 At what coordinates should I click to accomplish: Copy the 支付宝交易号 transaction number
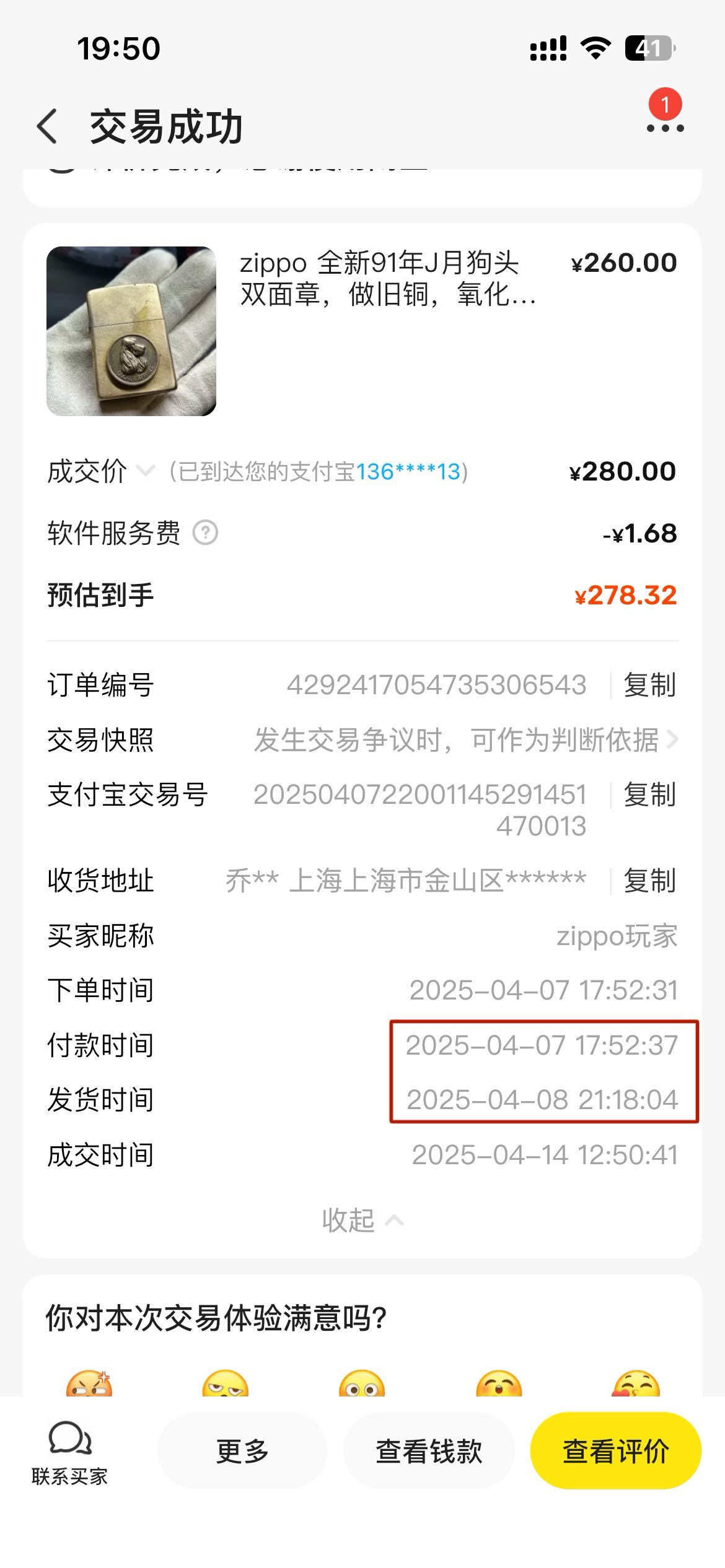point(649,795)
